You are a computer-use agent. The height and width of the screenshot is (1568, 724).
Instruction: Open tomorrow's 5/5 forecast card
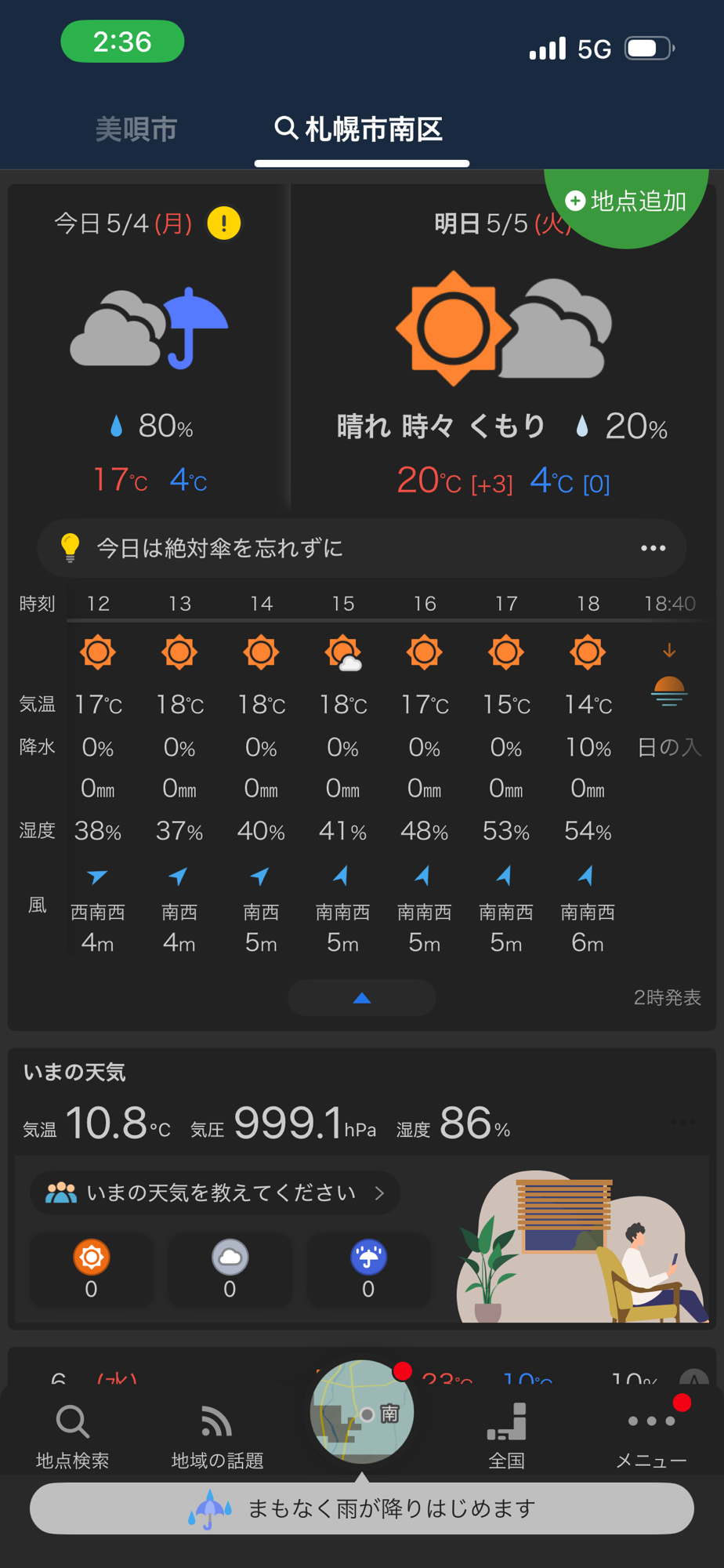pos(503,349)
